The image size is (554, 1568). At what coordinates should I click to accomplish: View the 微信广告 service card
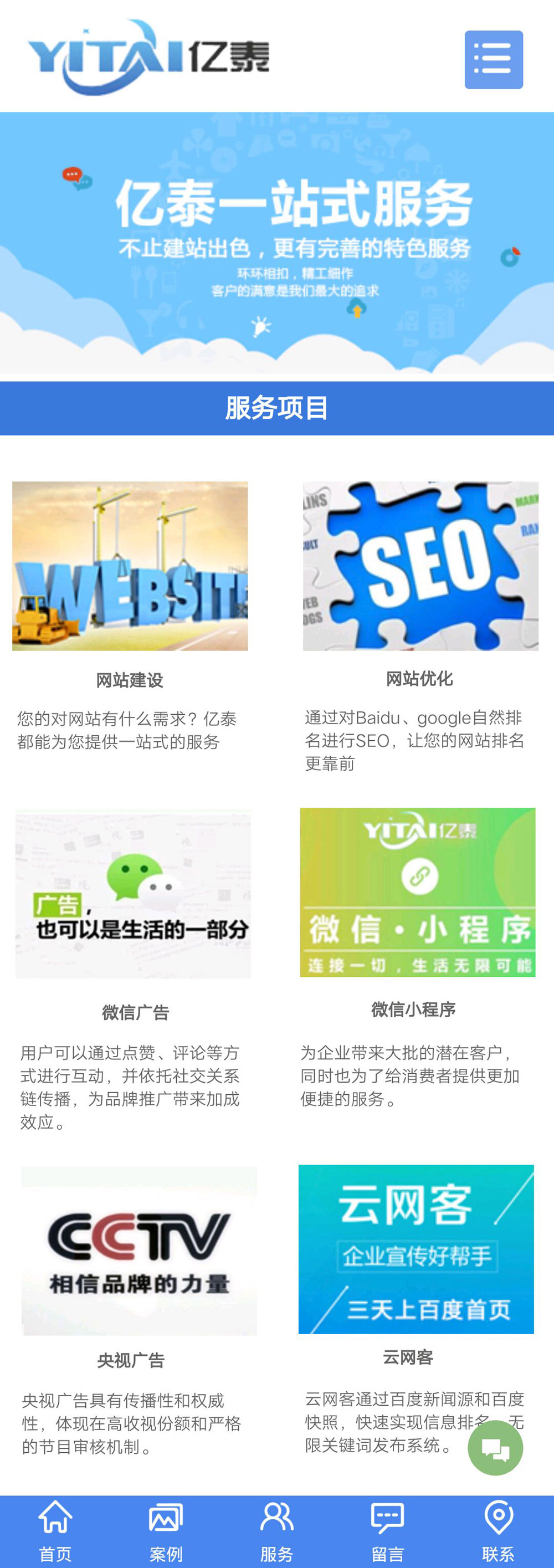tap(133, 894)
